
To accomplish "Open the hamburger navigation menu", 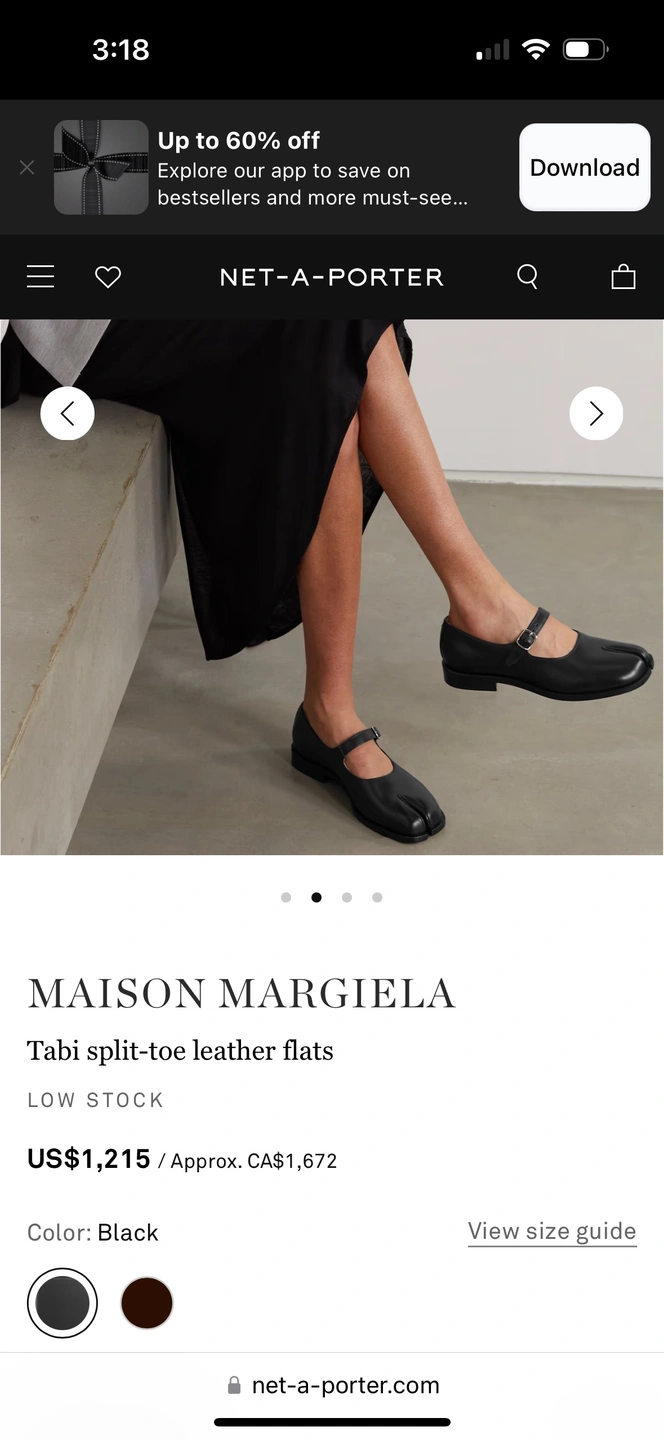I will [41, 277].
